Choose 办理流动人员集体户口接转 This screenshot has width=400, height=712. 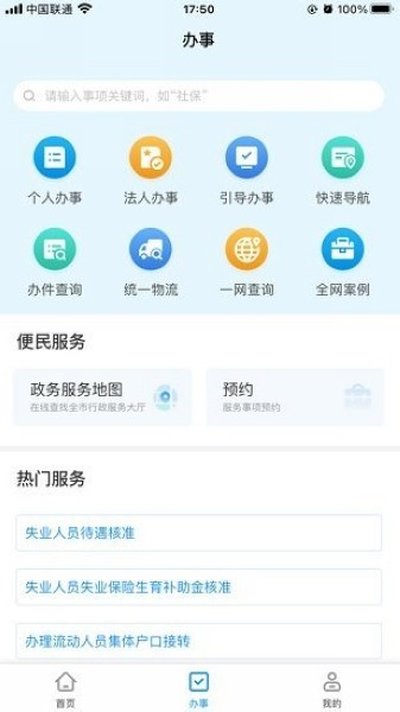[199, 641]
